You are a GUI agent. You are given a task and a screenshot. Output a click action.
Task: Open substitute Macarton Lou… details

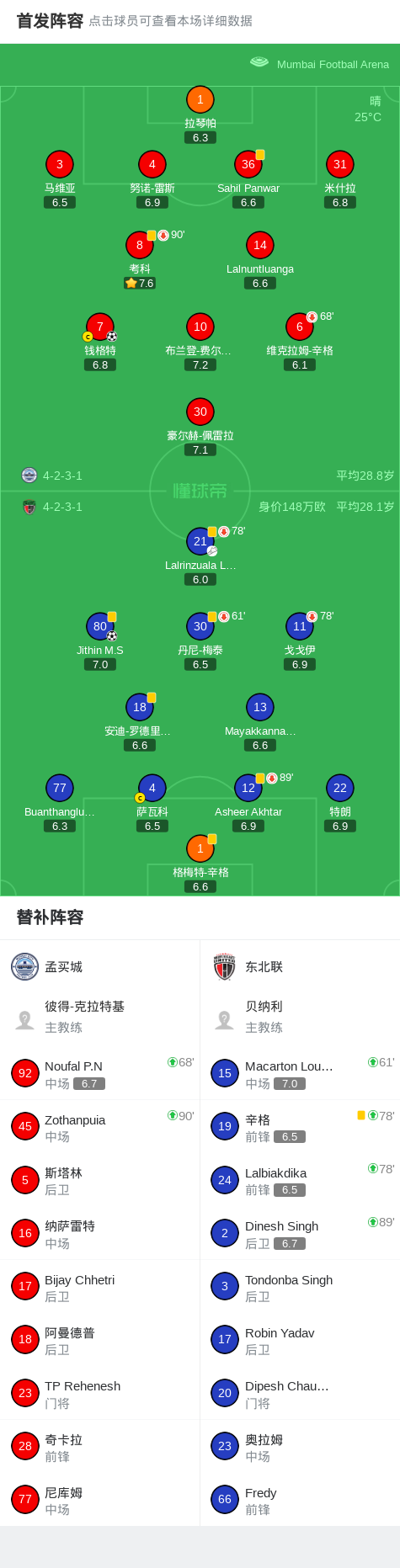(300, 1073)
